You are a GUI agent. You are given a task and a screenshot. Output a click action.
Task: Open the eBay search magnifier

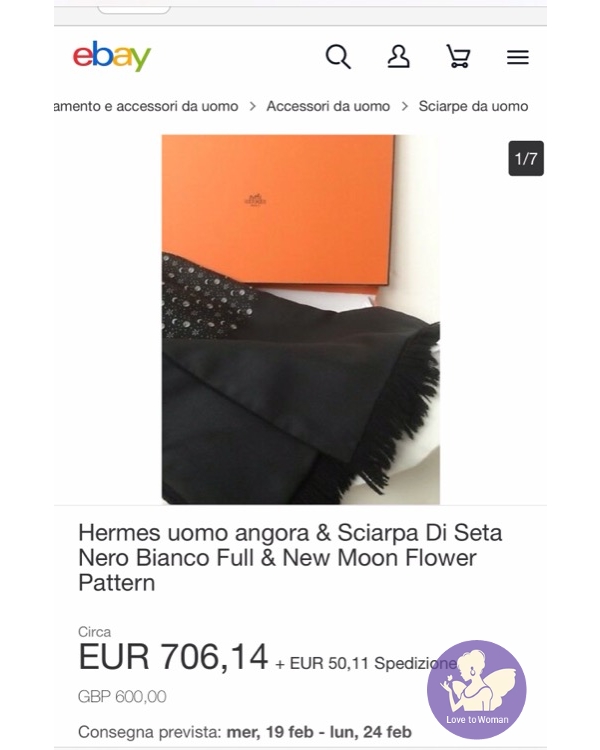pyautogui.click(x=338, y=57)
